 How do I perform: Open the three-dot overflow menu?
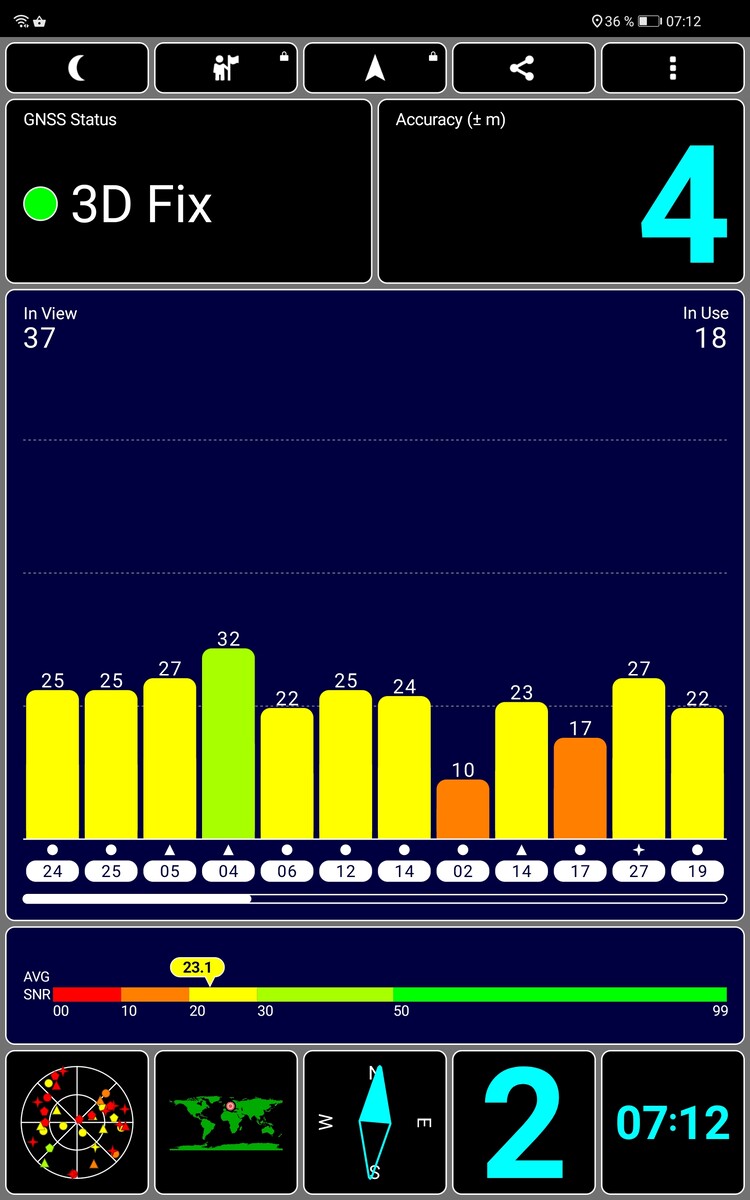[x=672, y=68]
